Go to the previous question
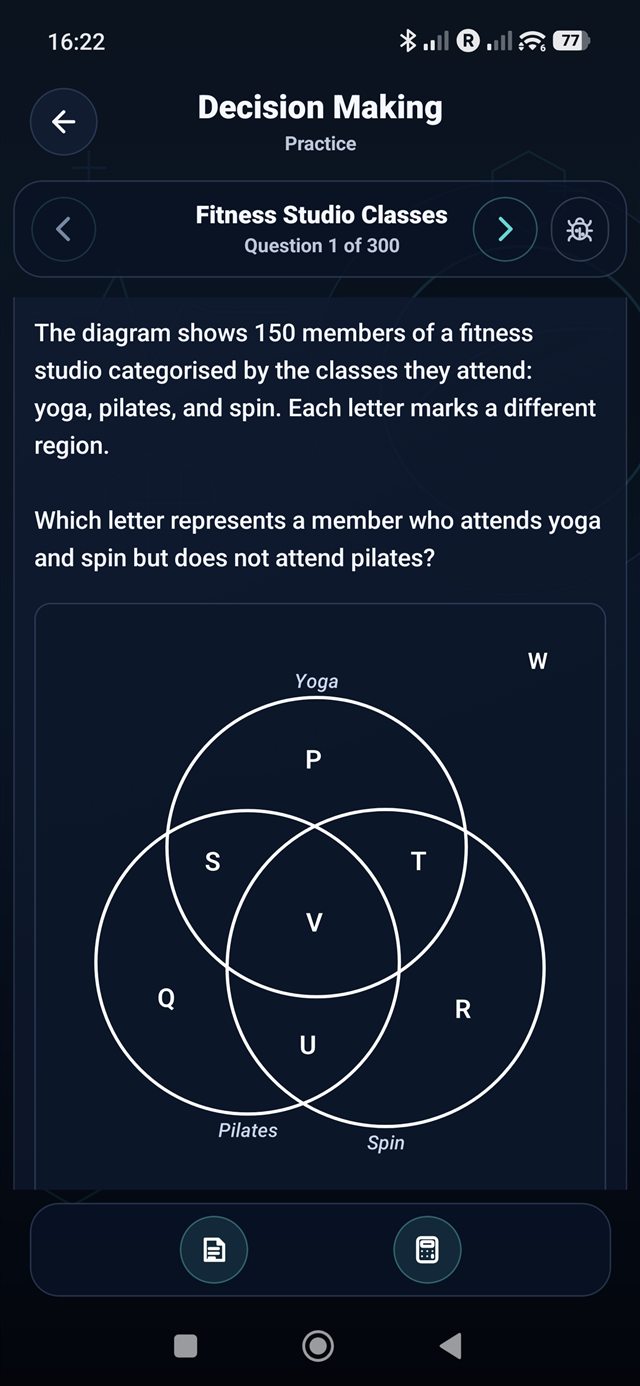The height and width of the screenshot is (1386, 640). coord(63,229)
